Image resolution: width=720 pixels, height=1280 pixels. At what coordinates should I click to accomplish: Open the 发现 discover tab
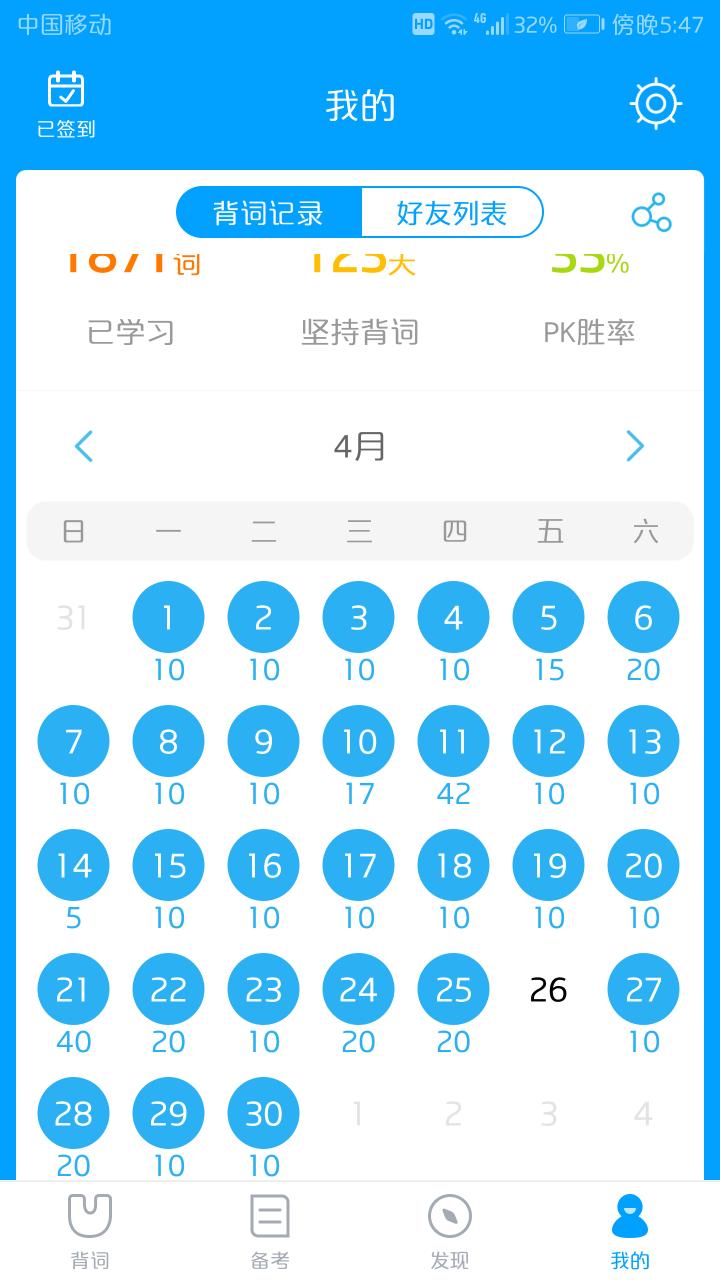[450, 1231]
